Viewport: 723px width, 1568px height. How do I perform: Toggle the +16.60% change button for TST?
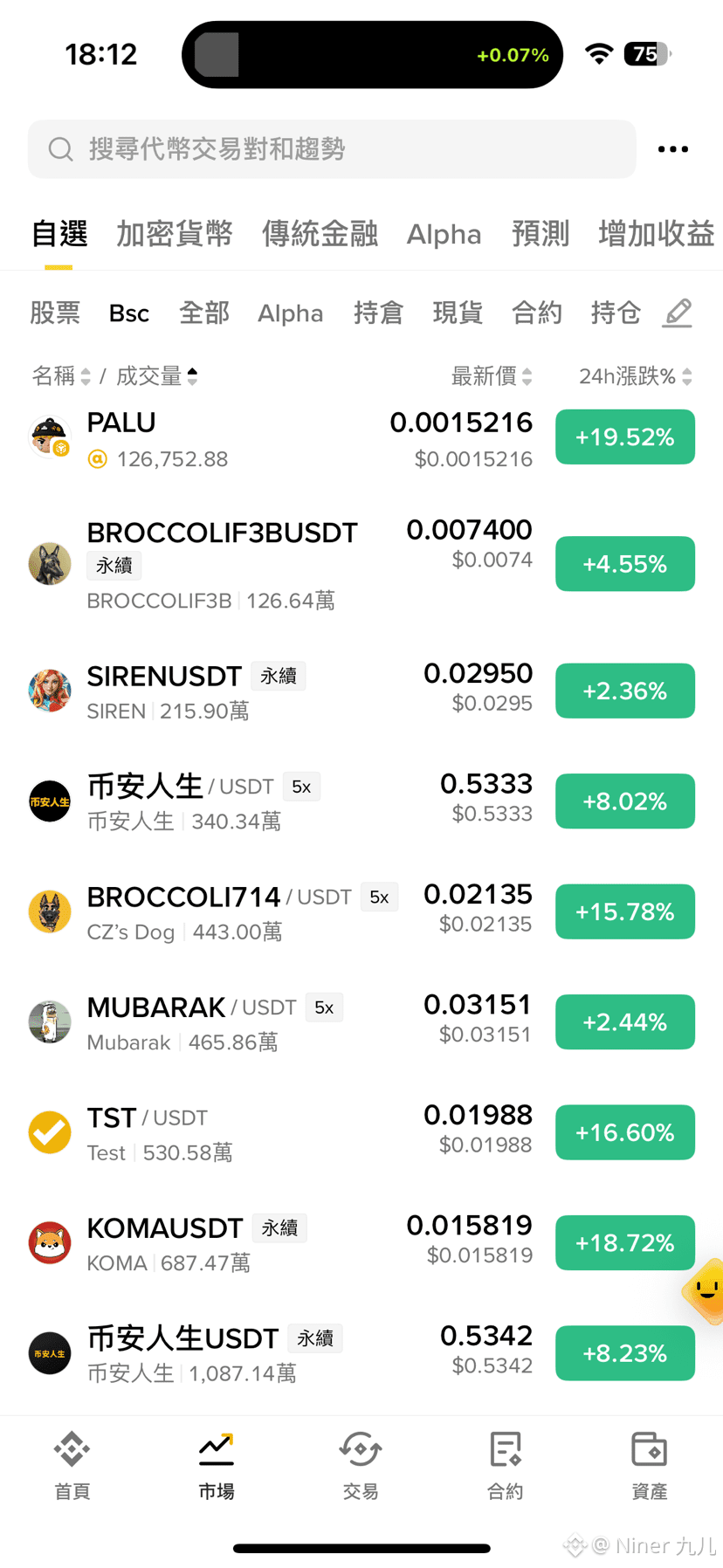point(625,1132)
